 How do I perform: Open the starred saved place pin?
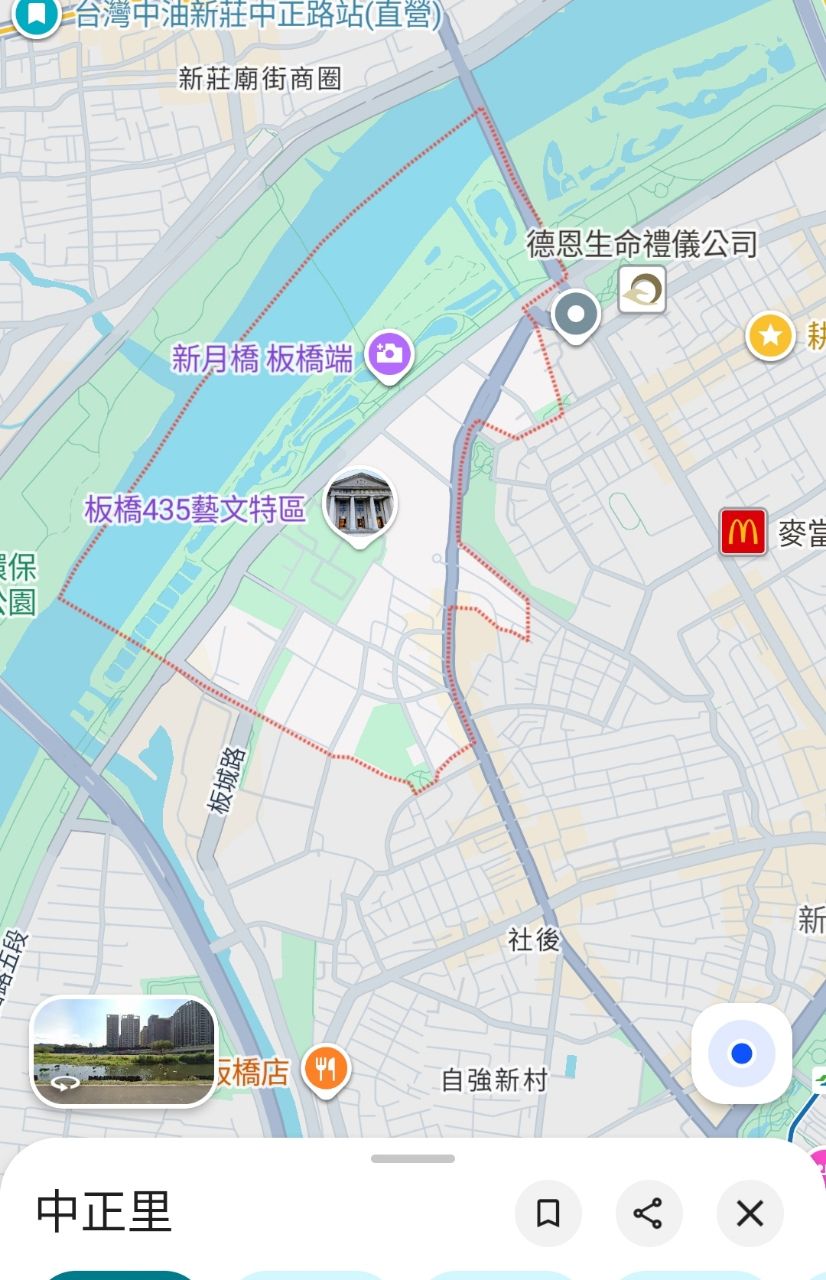(771, 336)
